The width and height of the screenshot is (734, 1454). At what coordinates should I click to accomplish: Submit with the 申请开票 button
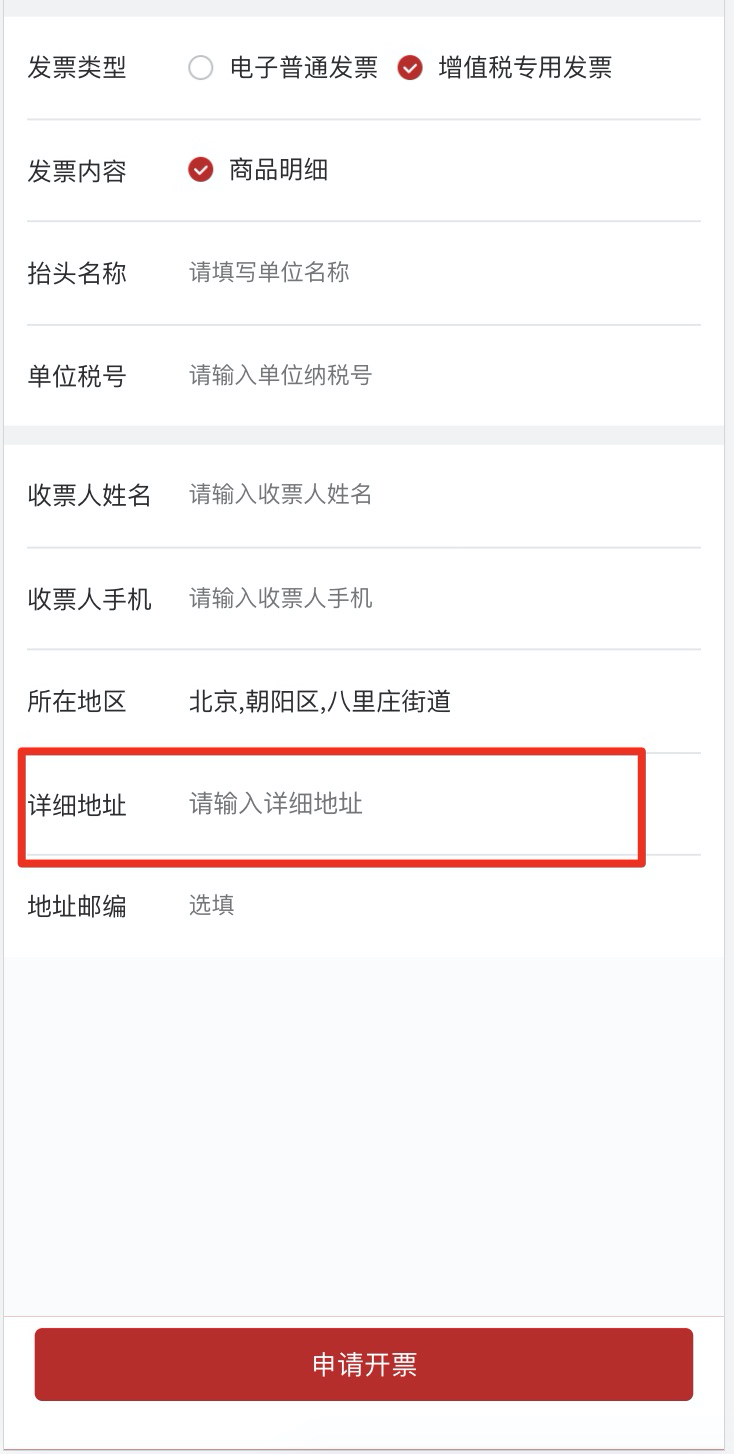364,1365
